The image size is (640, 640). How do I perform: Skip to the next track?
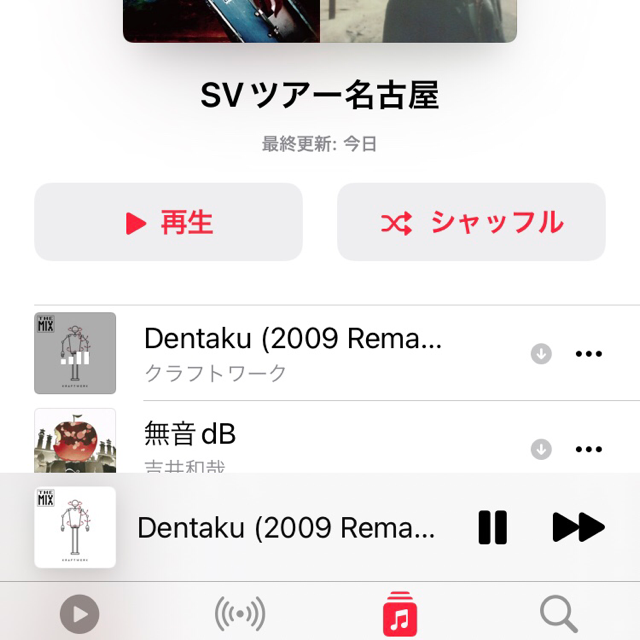578,527
